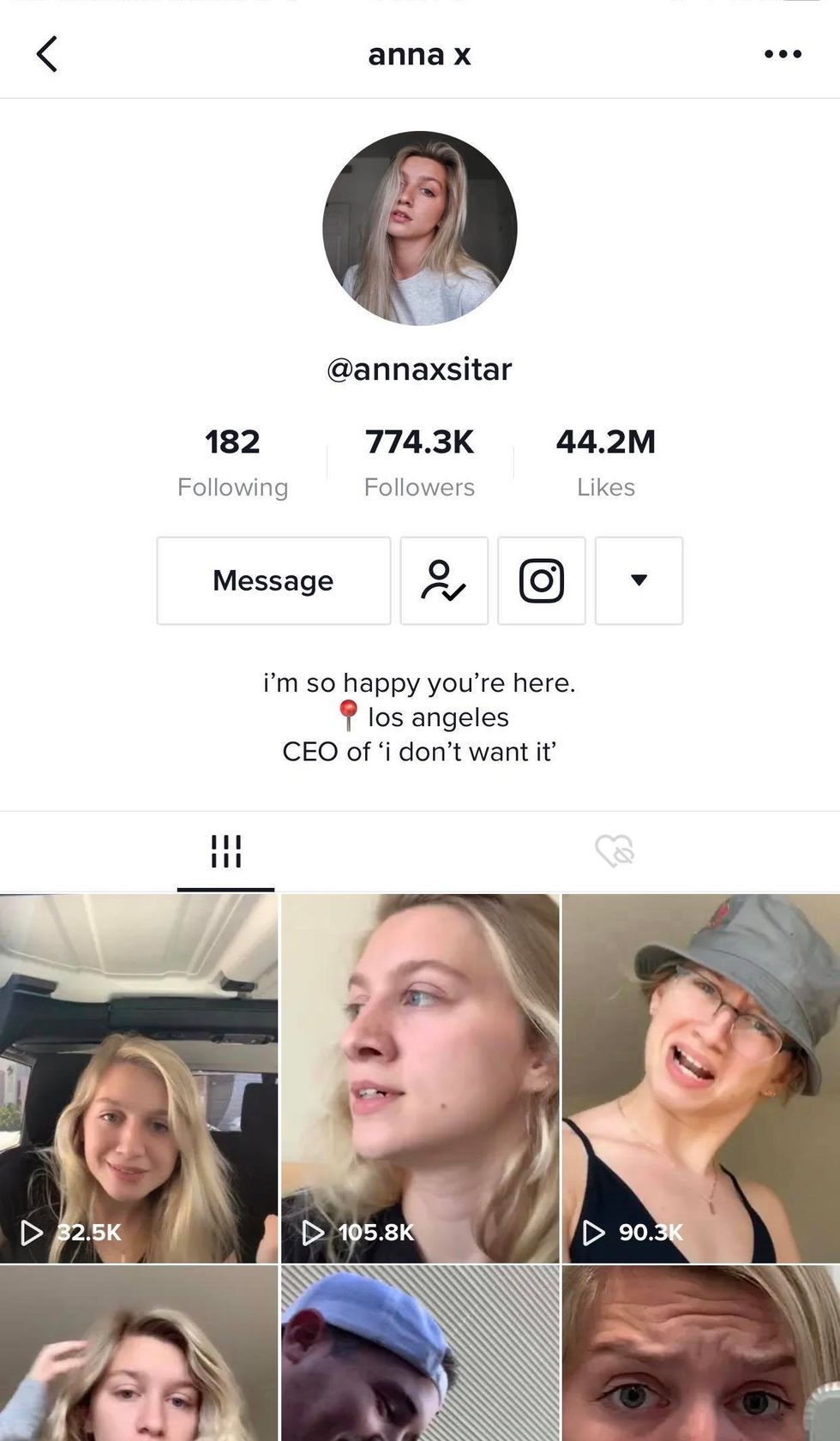This screenshot has width=840, height=1441.
Task: Go back using the top arrow
Action: (47, 54)
